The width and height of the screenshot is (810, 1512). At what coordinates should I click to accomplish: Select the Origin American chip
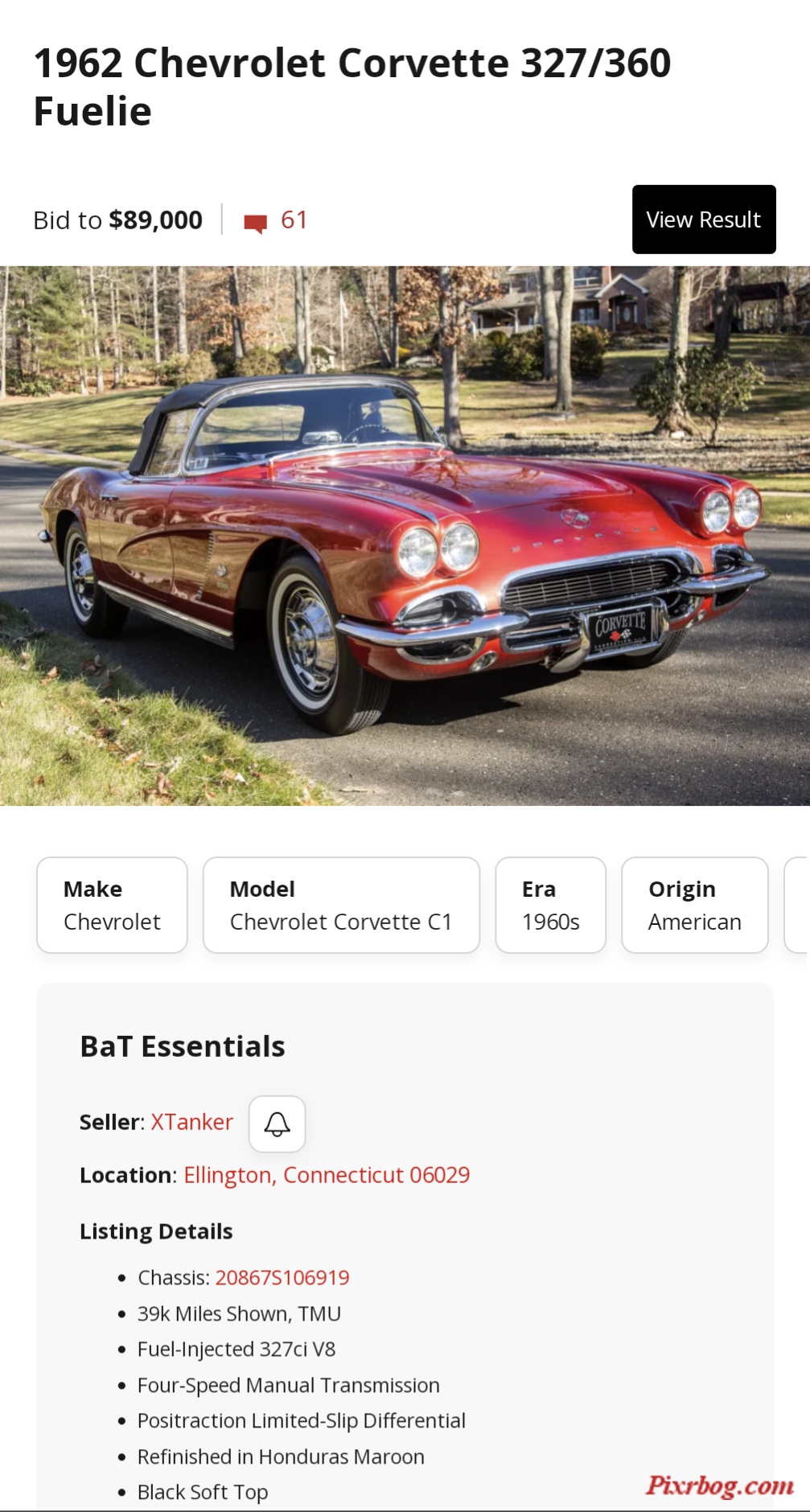[694, 905]
